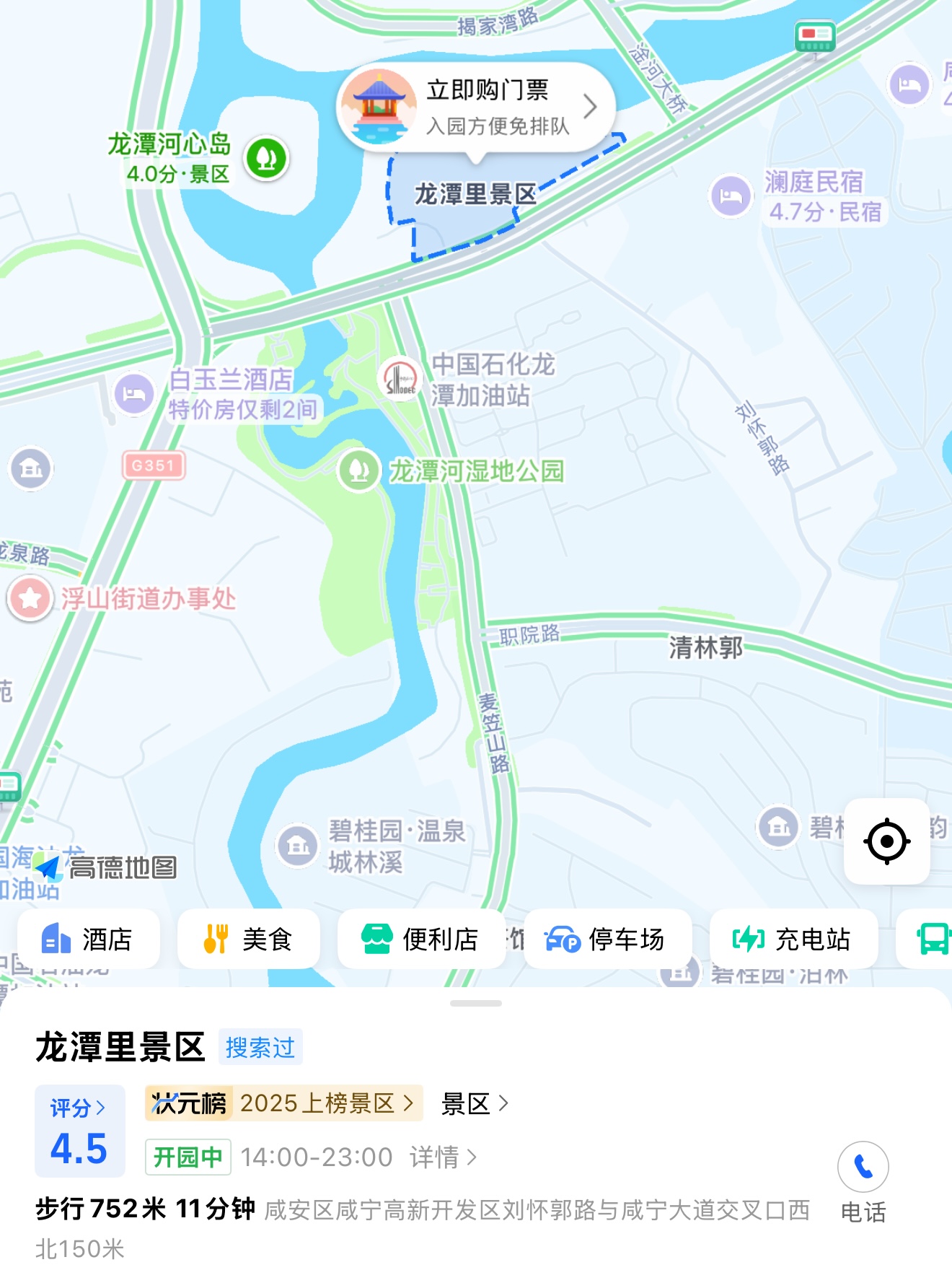Open the 评分 4.5 rating details

point(79,1131)
